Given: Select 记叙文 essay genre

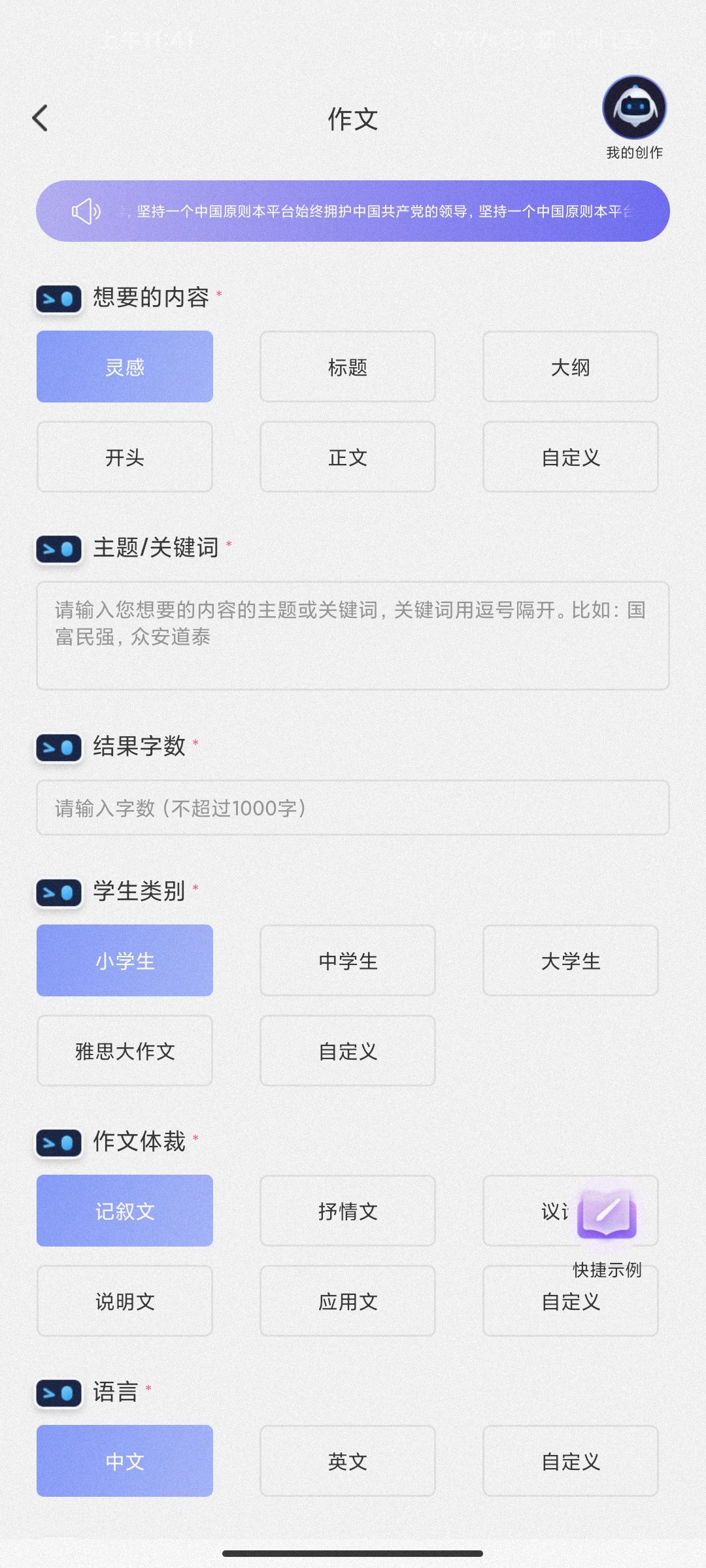Looking at the screenshot, I should tap(124, 1211).
